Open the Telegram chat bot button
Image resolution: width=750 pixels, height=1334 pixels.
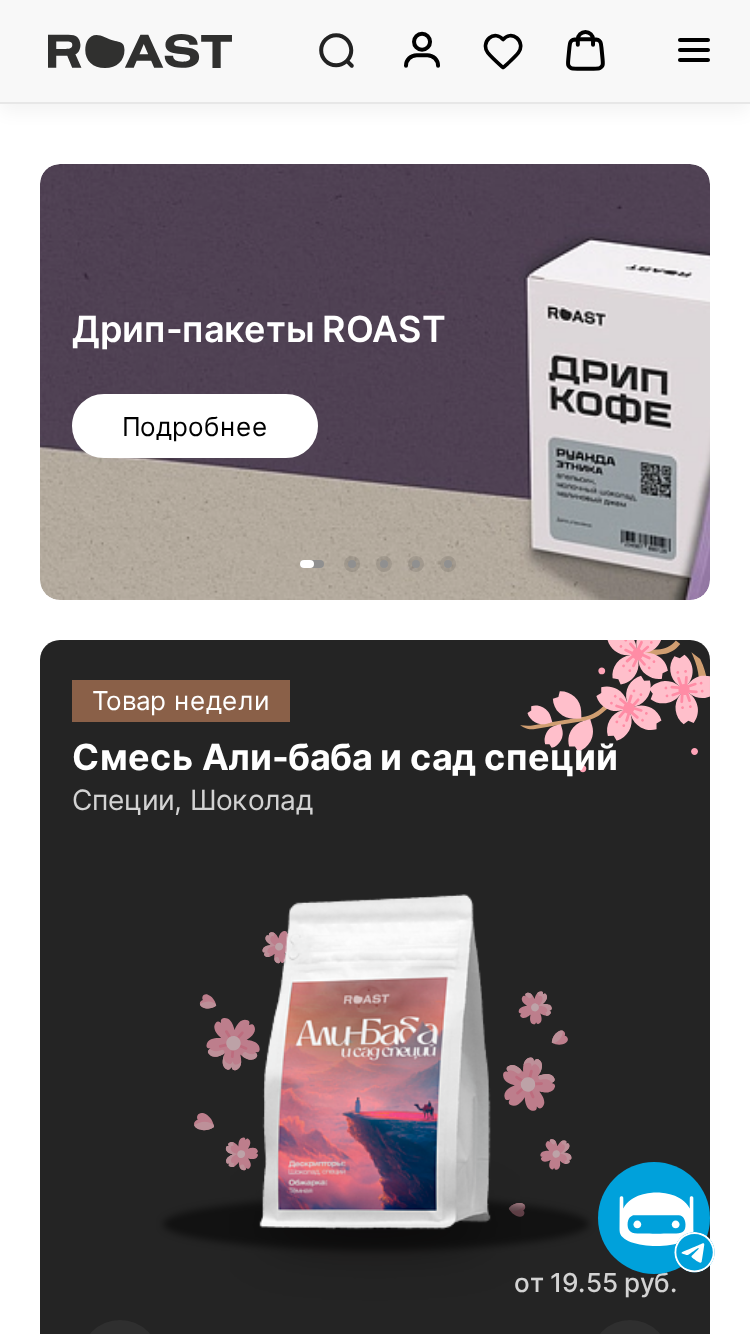click(x=654, y=1217)
